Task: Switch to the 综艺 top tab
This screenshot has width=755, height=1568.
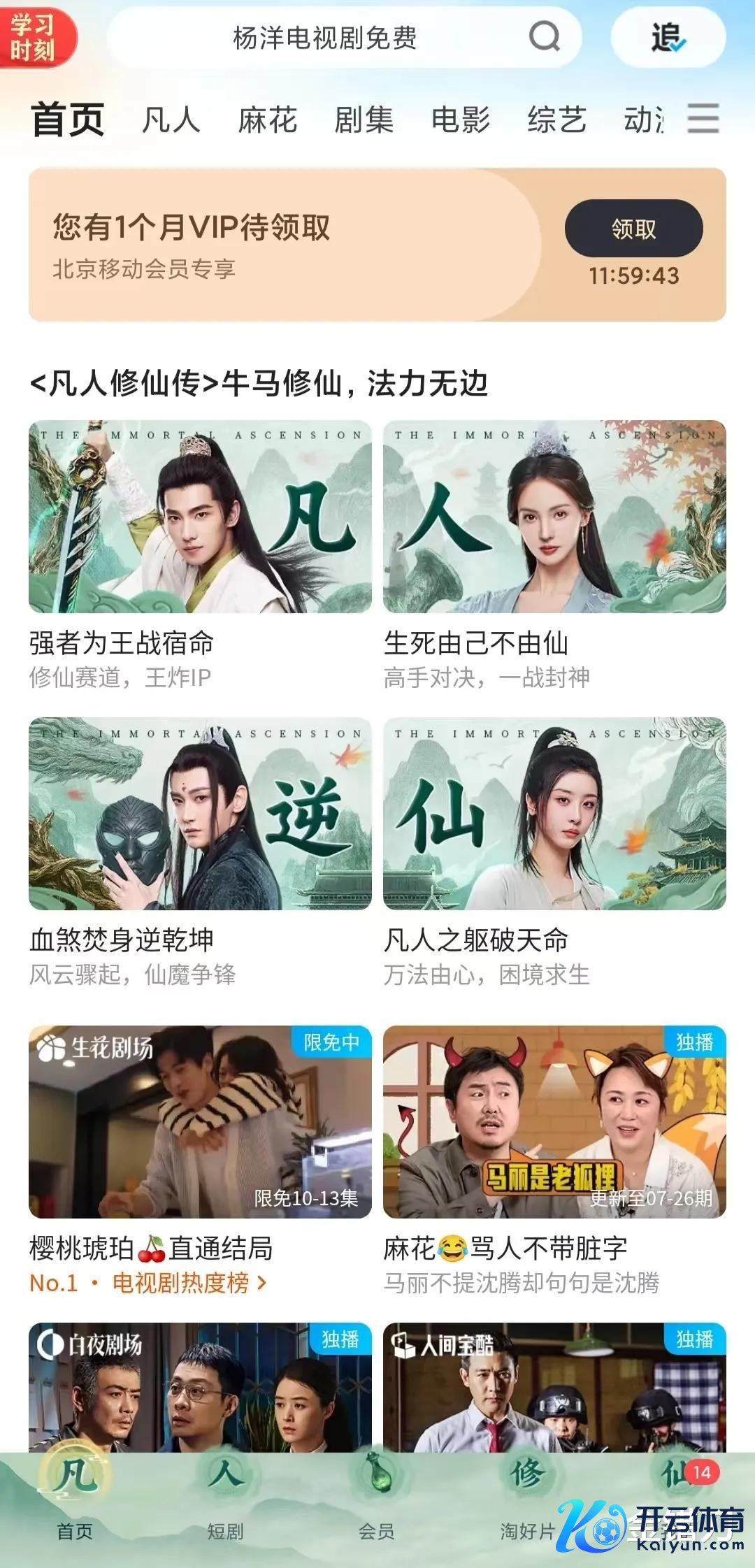Action: point(557,120)
